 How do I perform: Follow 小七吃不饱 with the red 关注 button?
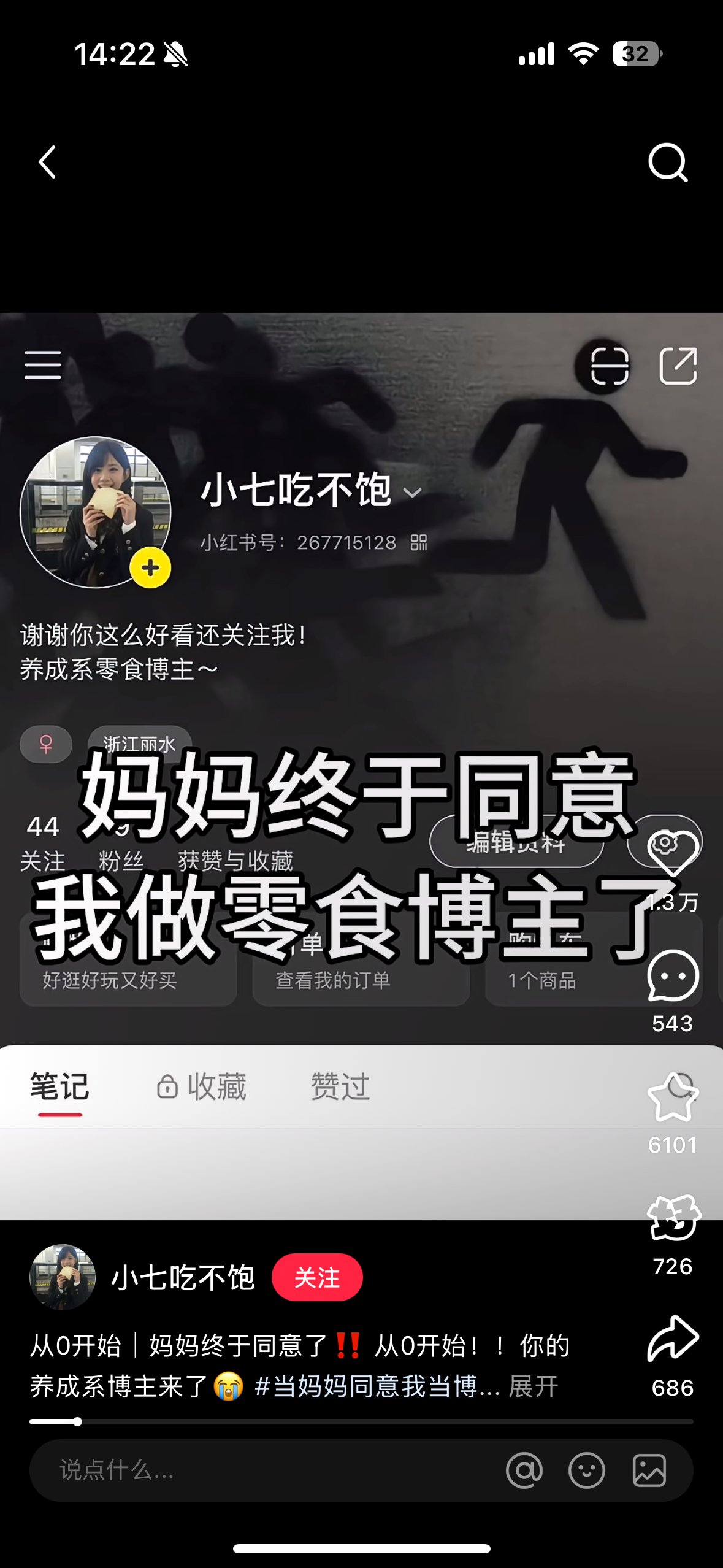coord(317,1277)
